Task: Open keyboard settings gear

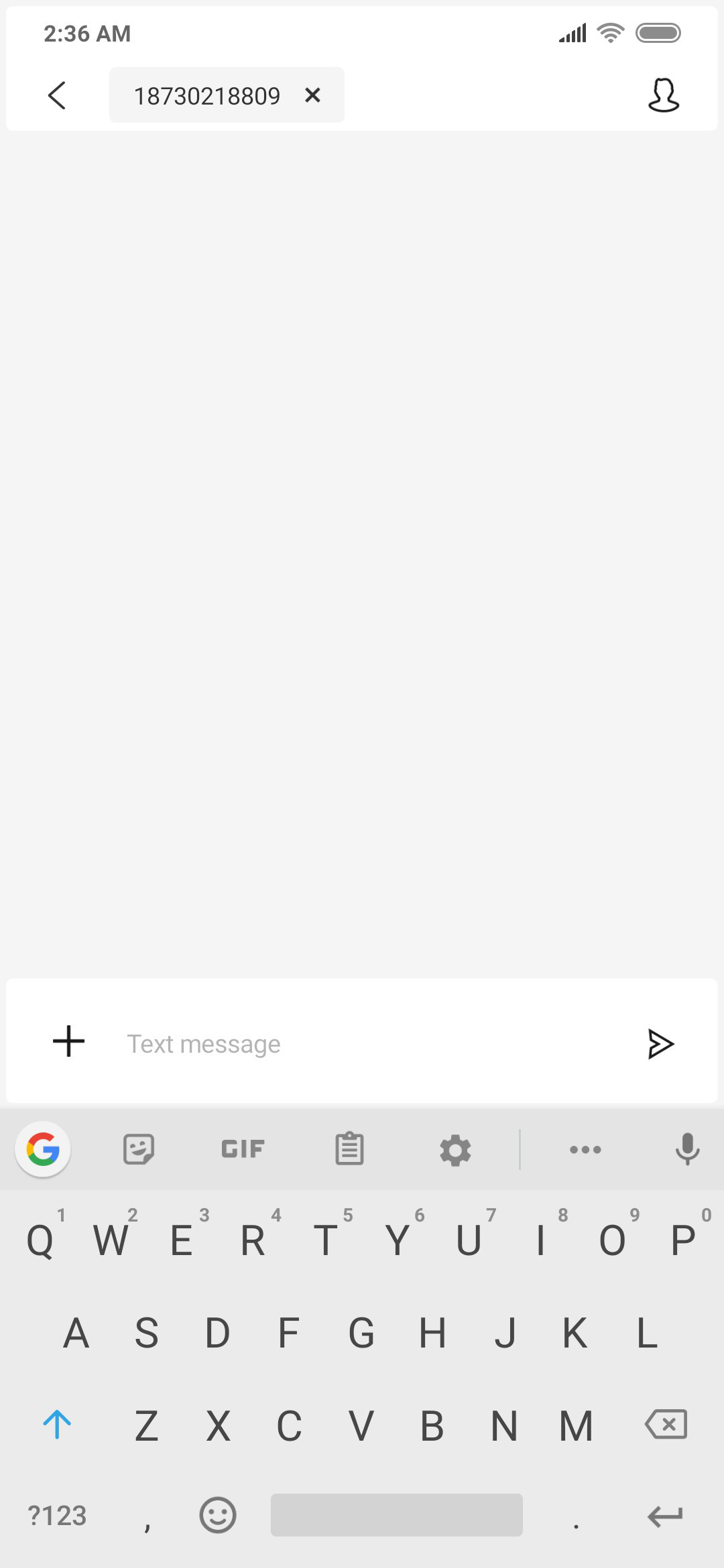Action: point(455,1150)
